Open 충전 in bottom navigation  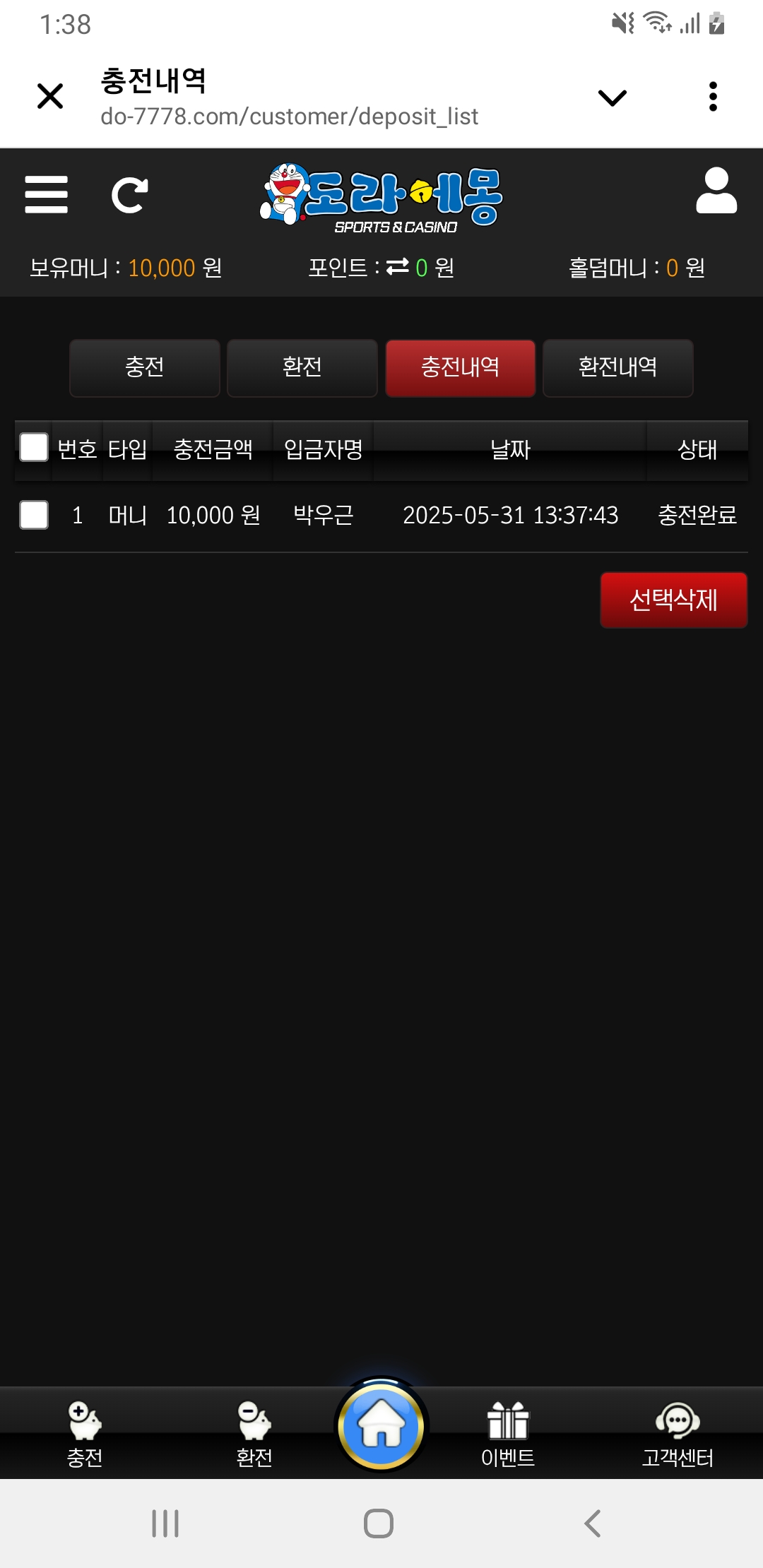tap(85, 1434)
